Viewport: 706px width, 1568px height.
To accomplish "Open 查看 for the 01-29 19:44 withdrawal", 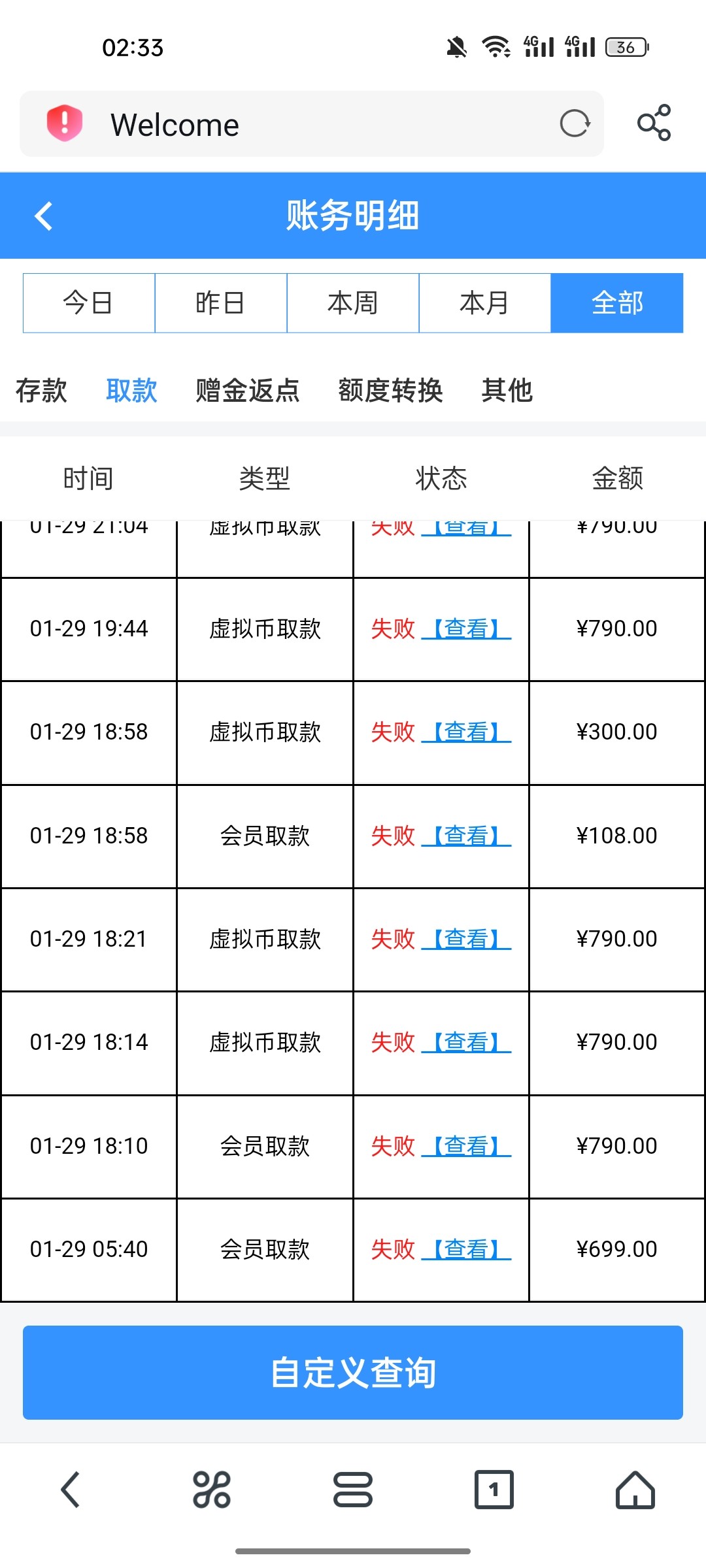I will coord(466,629).
